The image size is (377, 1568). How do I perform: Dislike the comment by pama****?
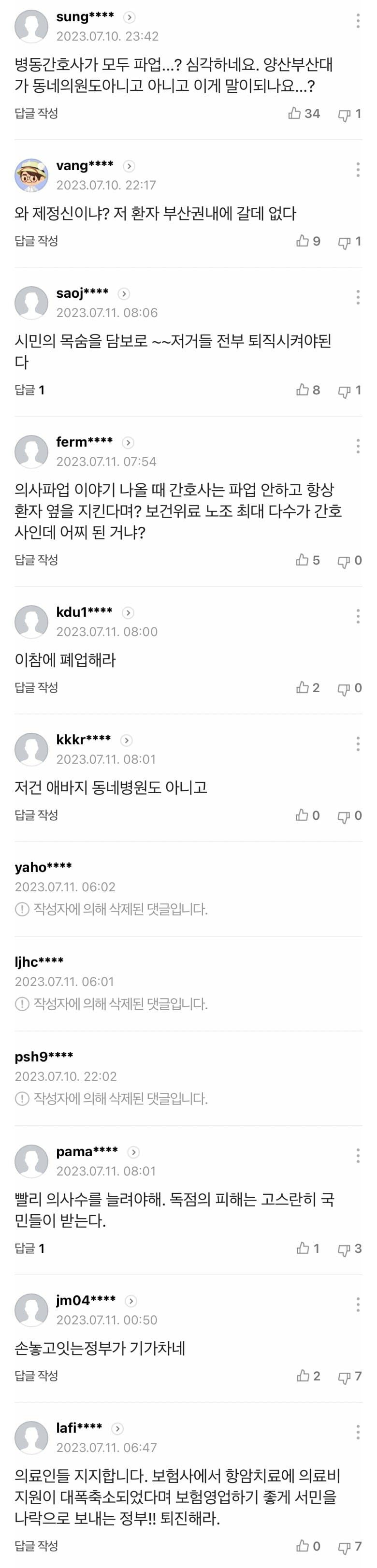click(349, 1249)
